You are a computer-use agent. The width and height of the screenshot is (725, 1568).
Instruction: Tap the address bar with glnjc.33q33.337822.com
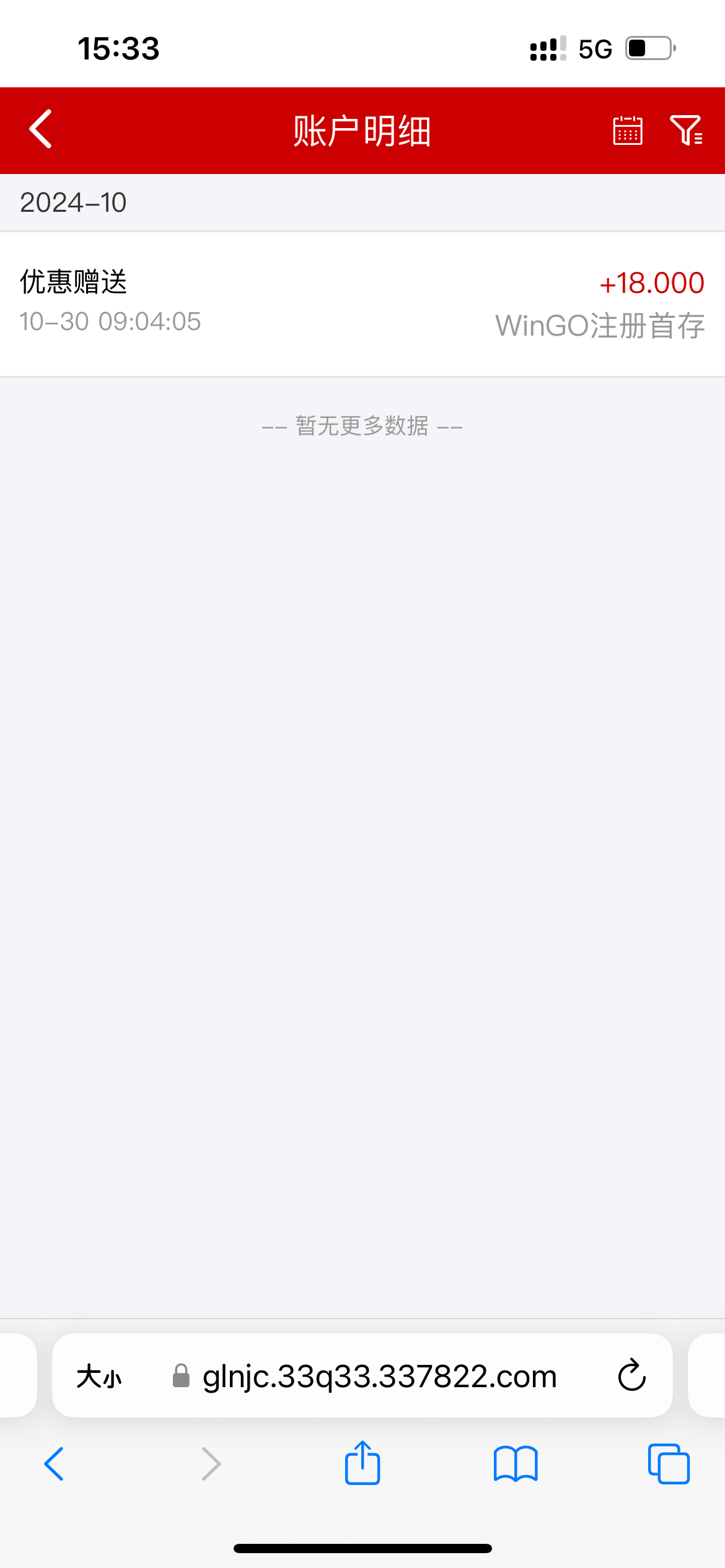[x=379, y=1377]
